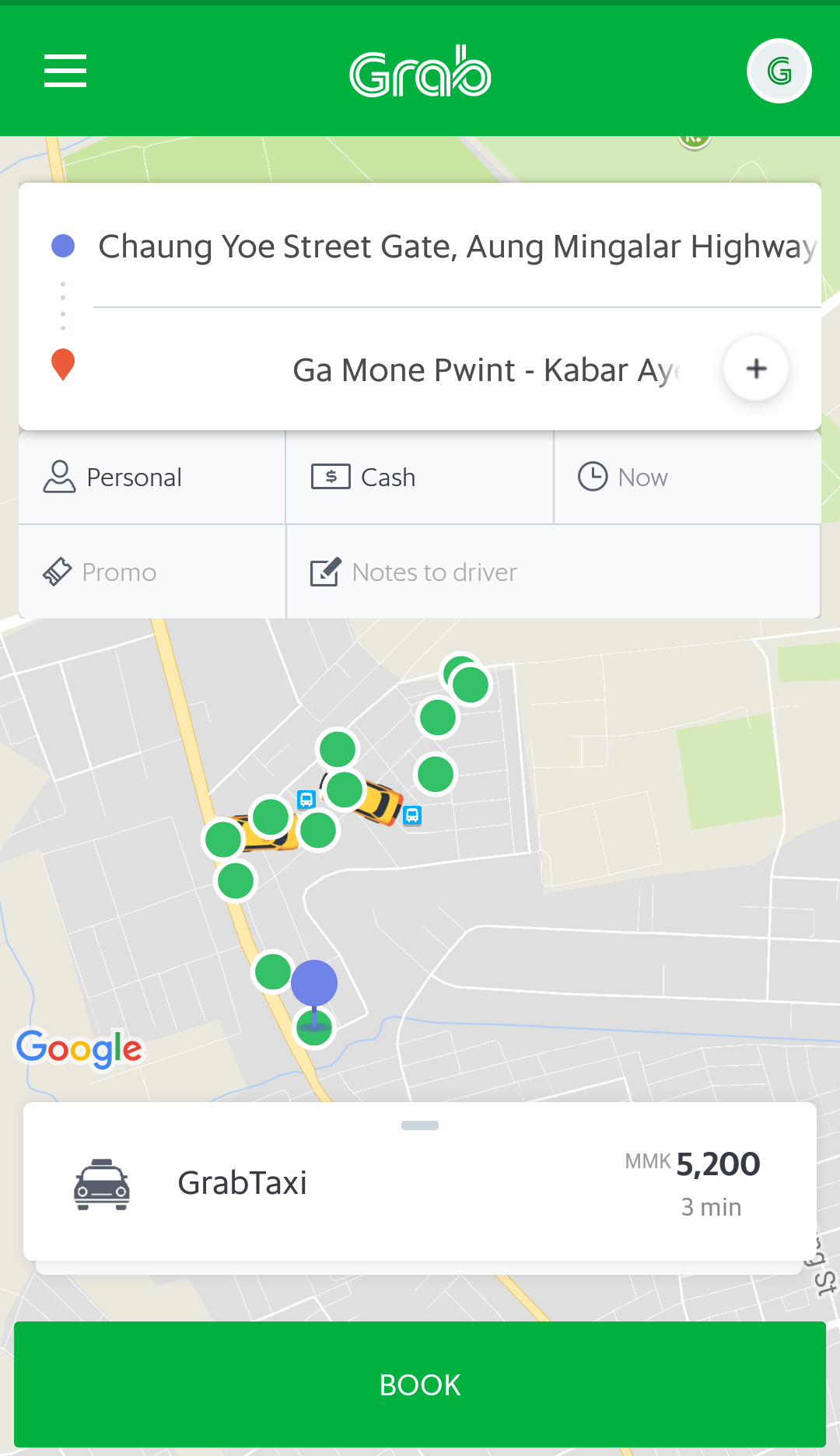Tap BOOK to confirm the ride
The height and width of the screenshot is (1456, 840).
(x=419, y=1384)
